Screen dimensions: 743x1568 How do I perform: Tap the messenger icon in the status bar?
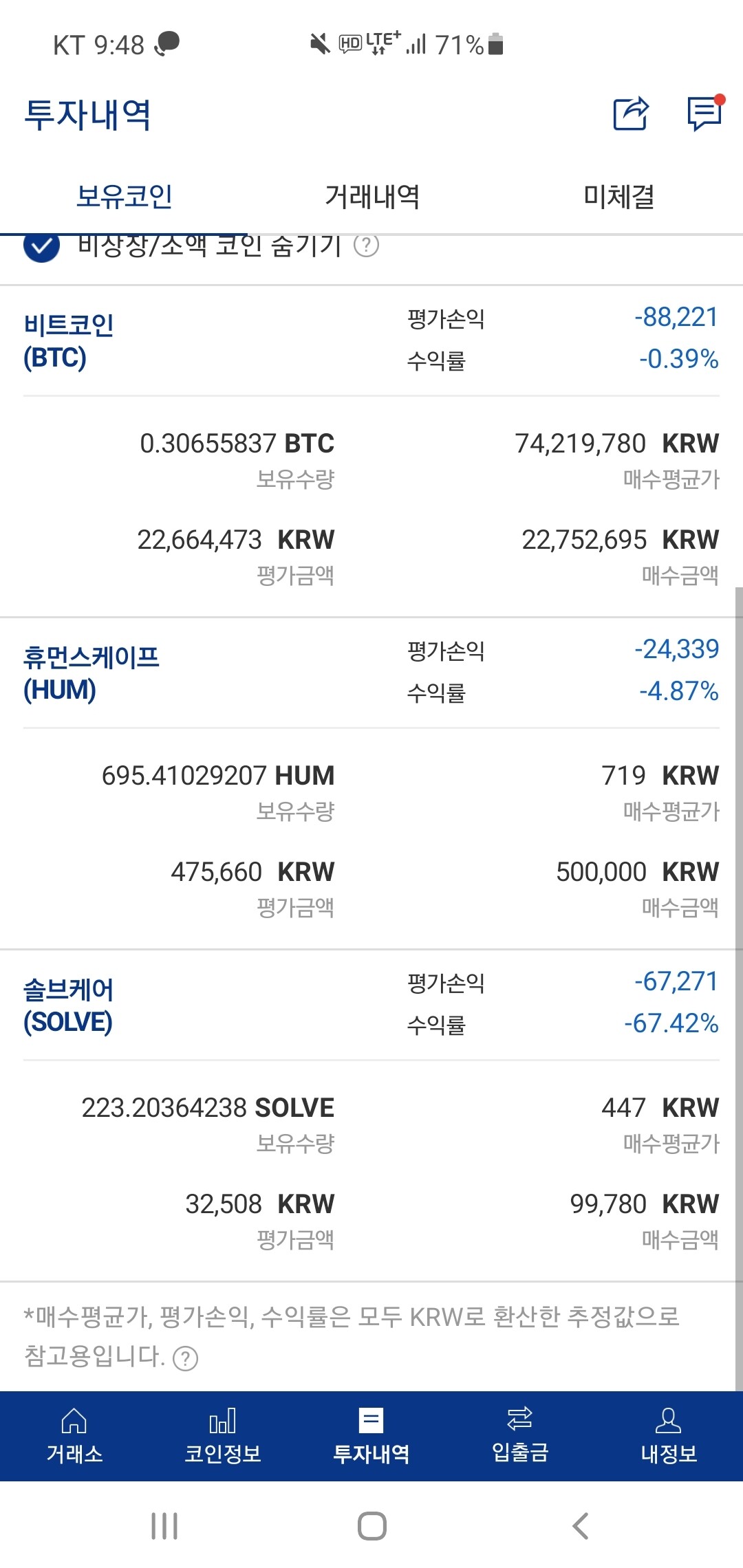point(167,43)
